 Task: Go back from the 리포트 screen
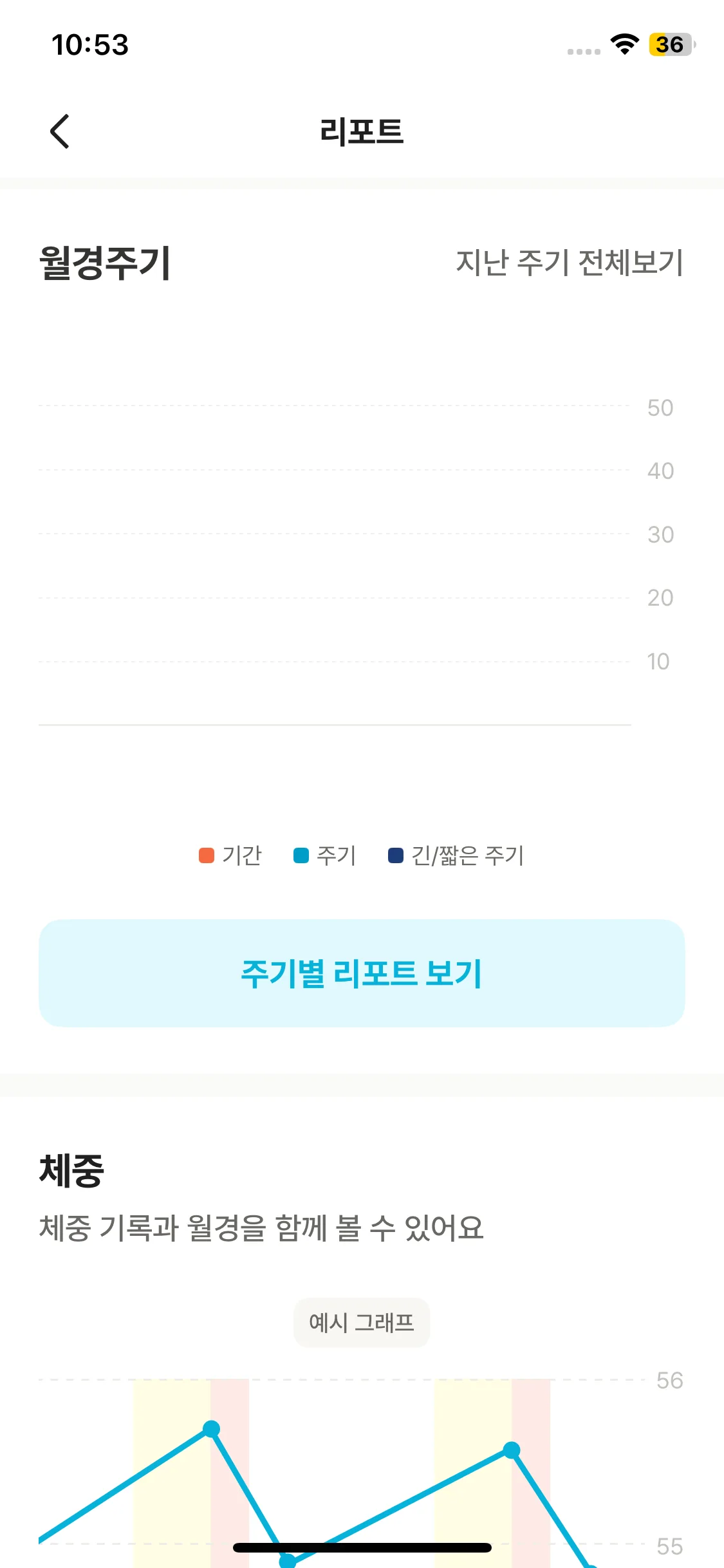point(60,131)
